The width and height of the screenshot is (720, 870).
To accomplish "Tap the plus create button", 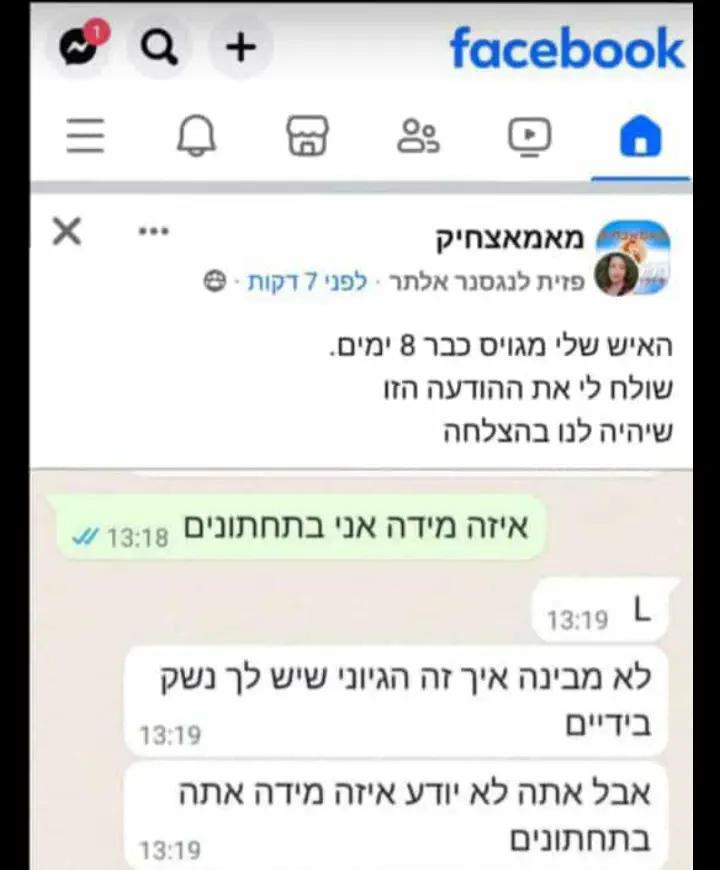I will pos(238,45).
